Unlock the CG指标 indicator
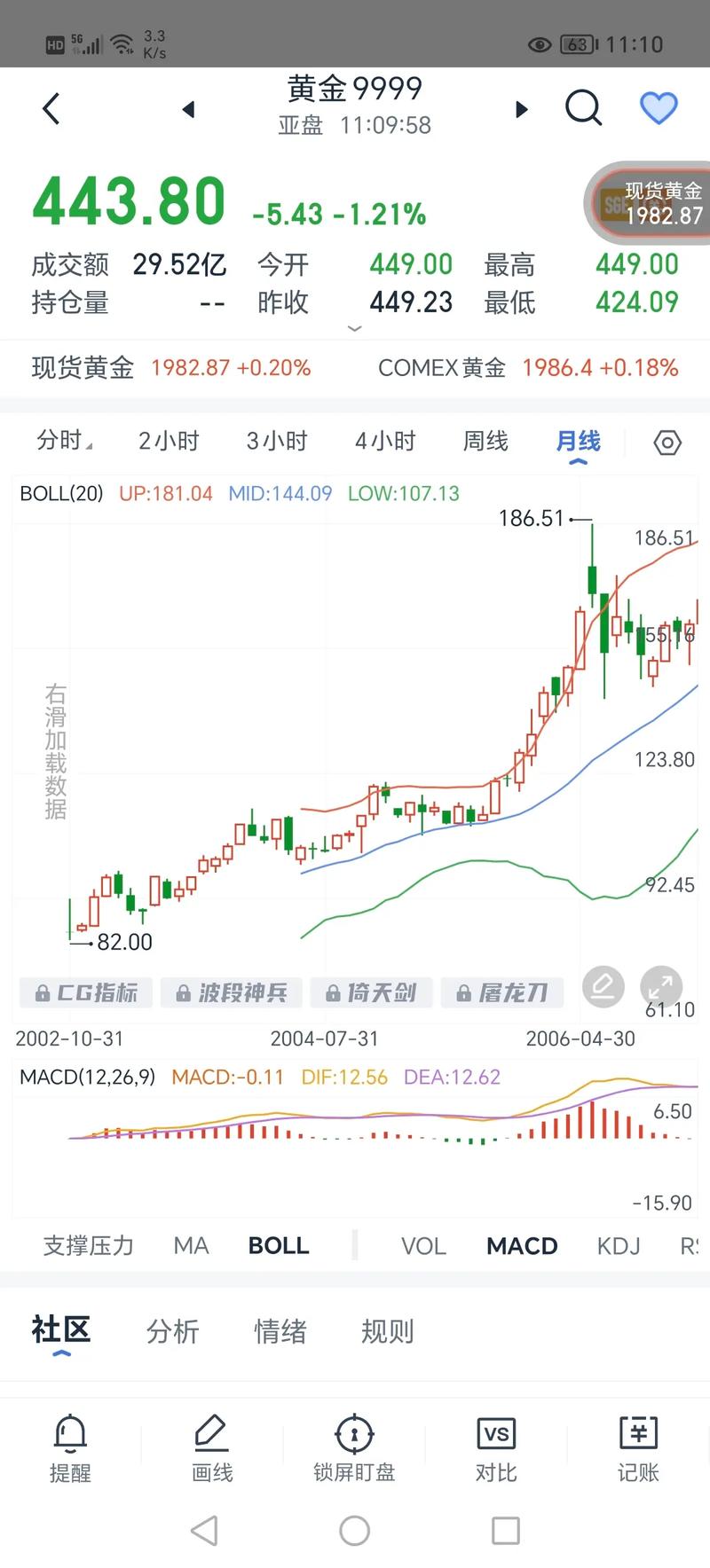The image size is (710, 1568). point(85,992)
